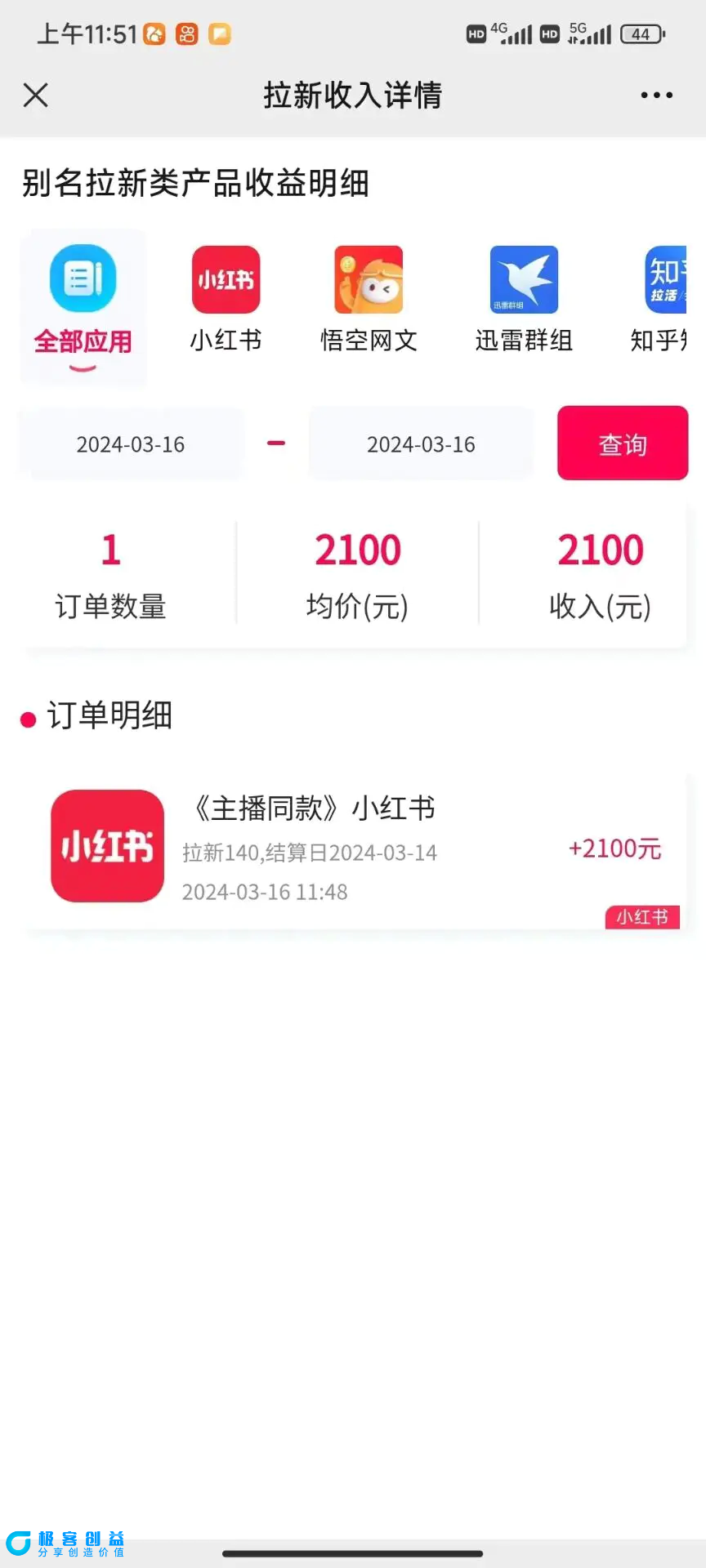Tap the battery indicator showing 44
The height and width of the screenshot is (1568, 706).
tap(642, 34)
